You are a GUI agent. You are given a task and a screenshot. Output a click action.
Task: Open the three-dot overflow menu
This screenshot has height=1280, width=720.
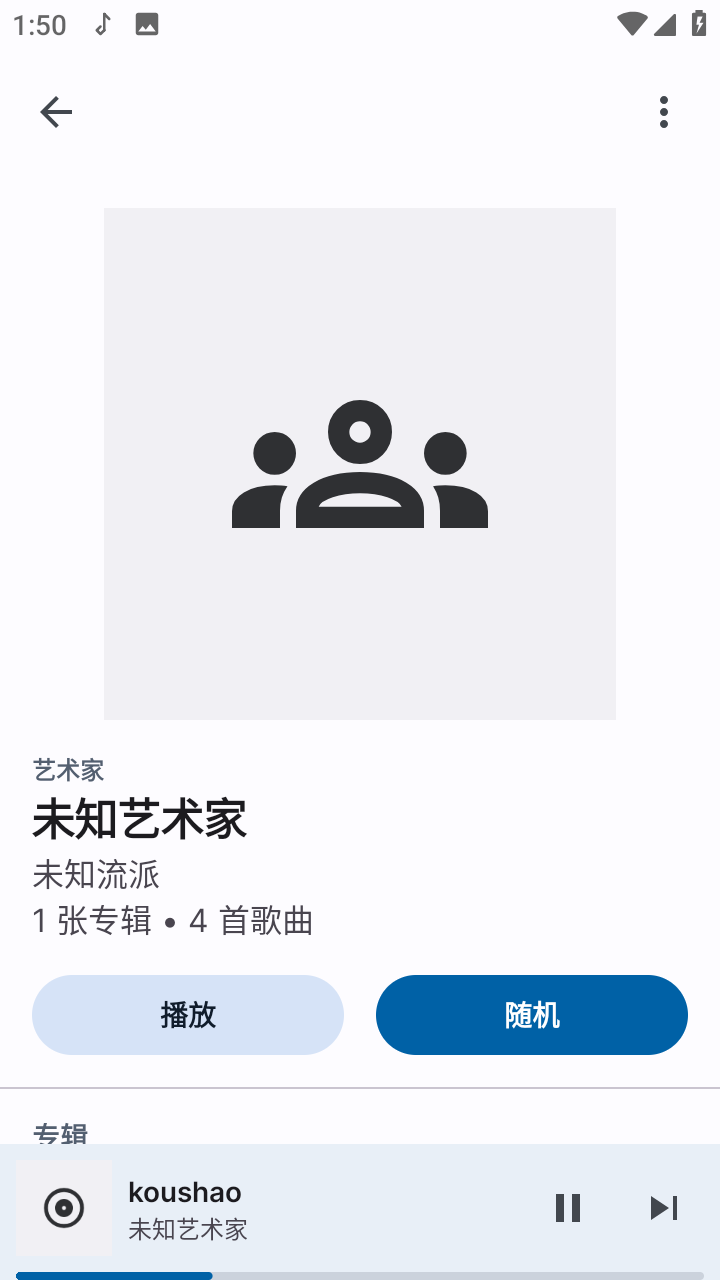(x=664, y=112)
